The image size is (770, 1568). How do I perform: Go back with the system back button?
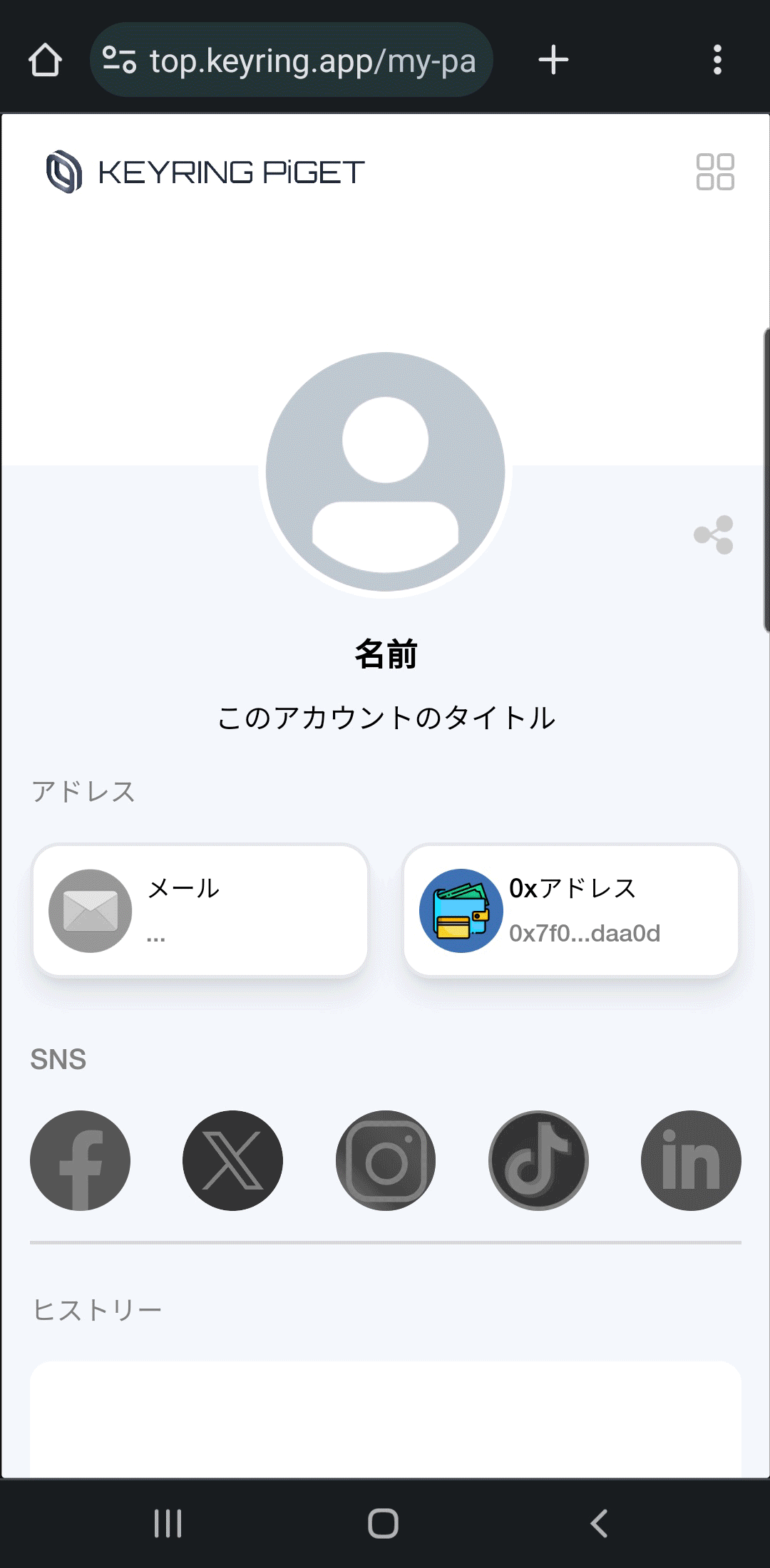pos(600,1524)
